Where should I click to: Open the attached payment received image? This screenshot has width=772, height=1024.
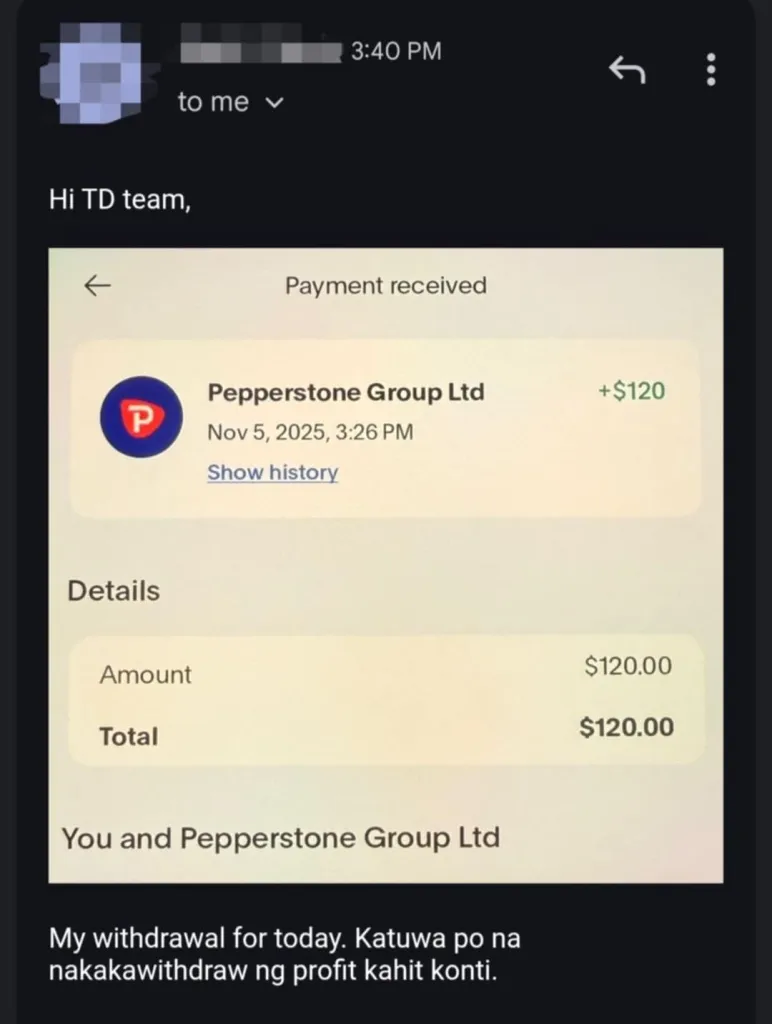[386, 565]
